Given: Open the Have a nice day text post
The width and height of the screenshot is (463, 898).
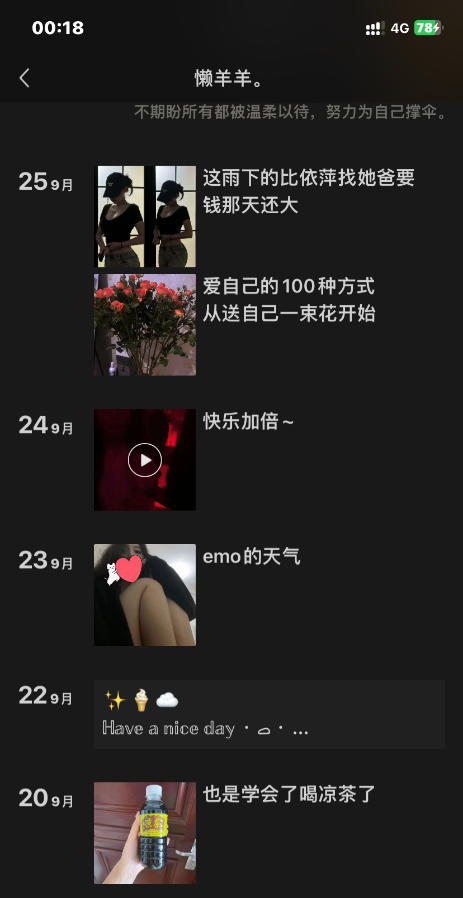Looking at the screenshot, I should 269,714.
